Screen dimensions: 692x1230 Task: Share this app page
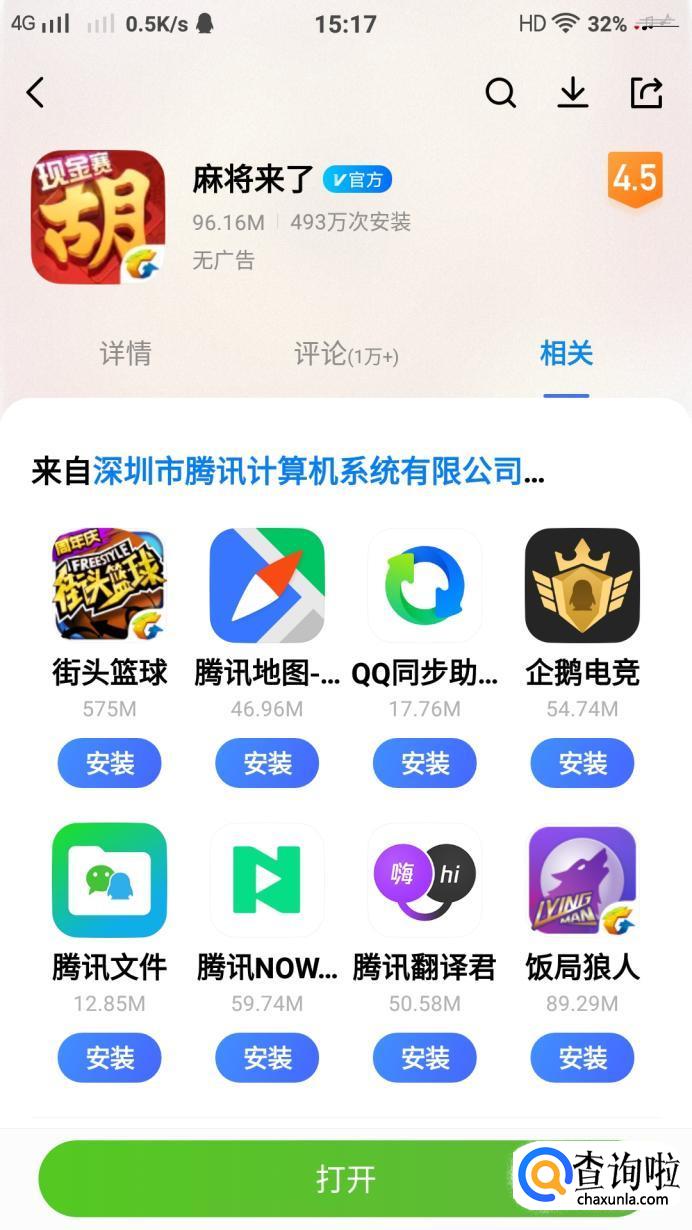pos(646,93)
